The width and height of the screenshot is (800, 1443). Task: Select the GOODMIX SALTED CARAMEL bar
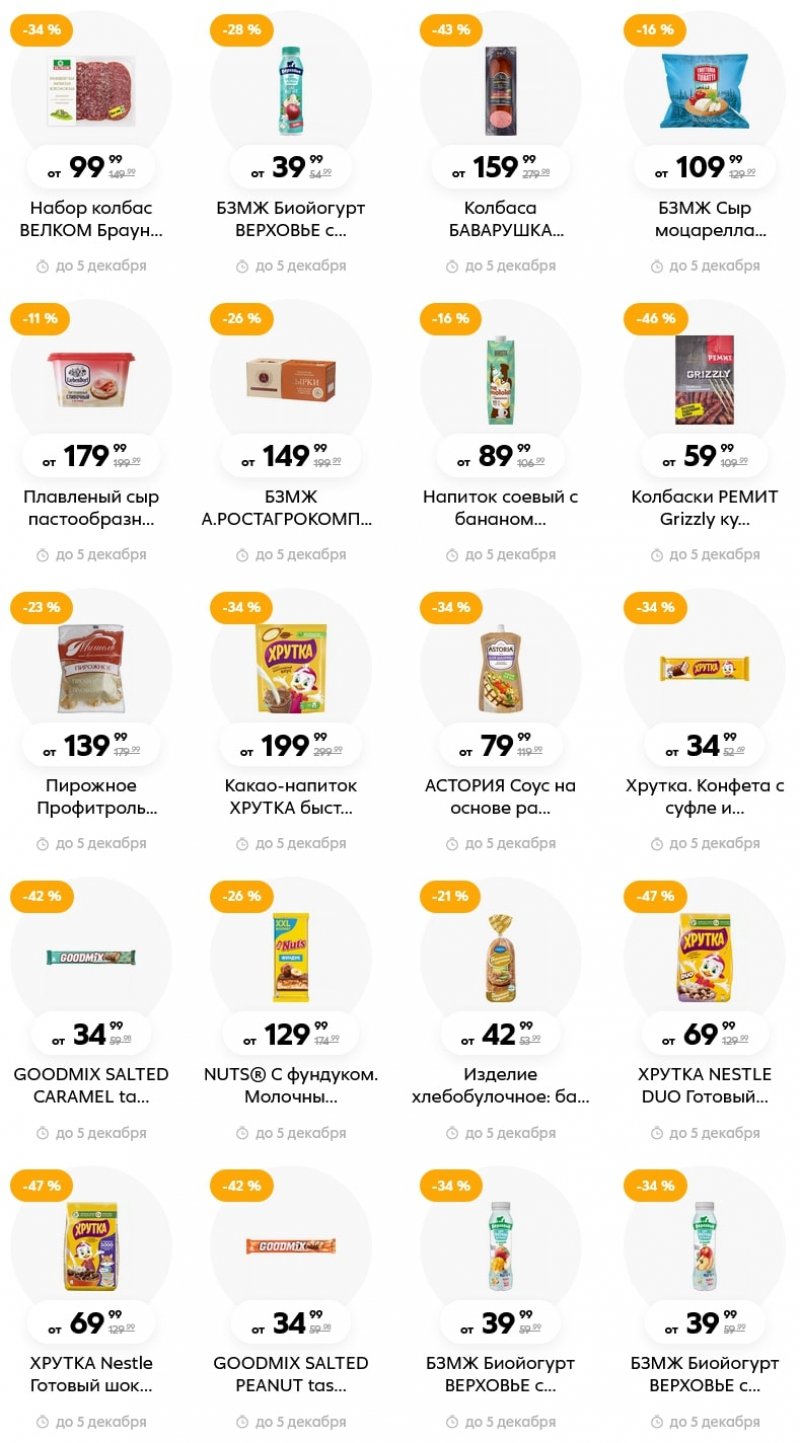pos(91,957)
